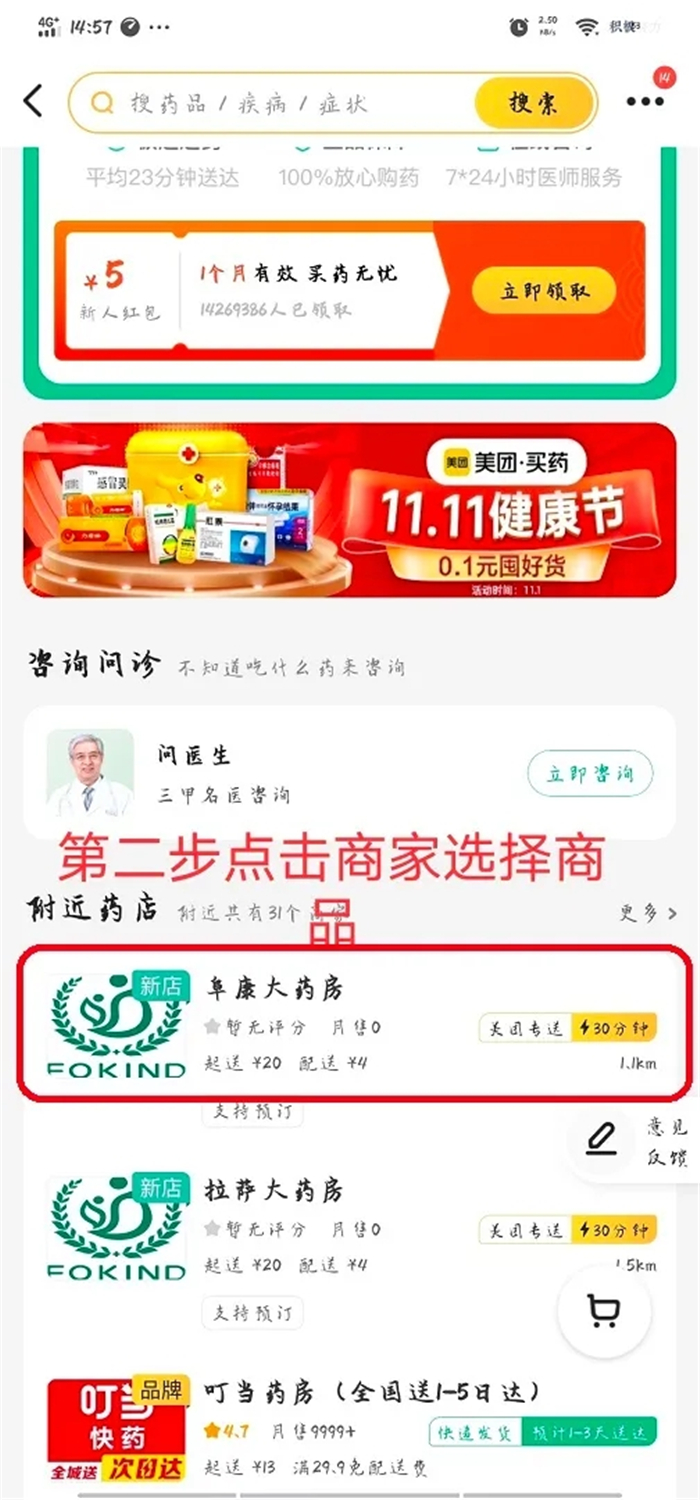The image size is (700, 1500).
Task: Claim the ¥5 coupon via 立即领取
Action: coord(545,291)
